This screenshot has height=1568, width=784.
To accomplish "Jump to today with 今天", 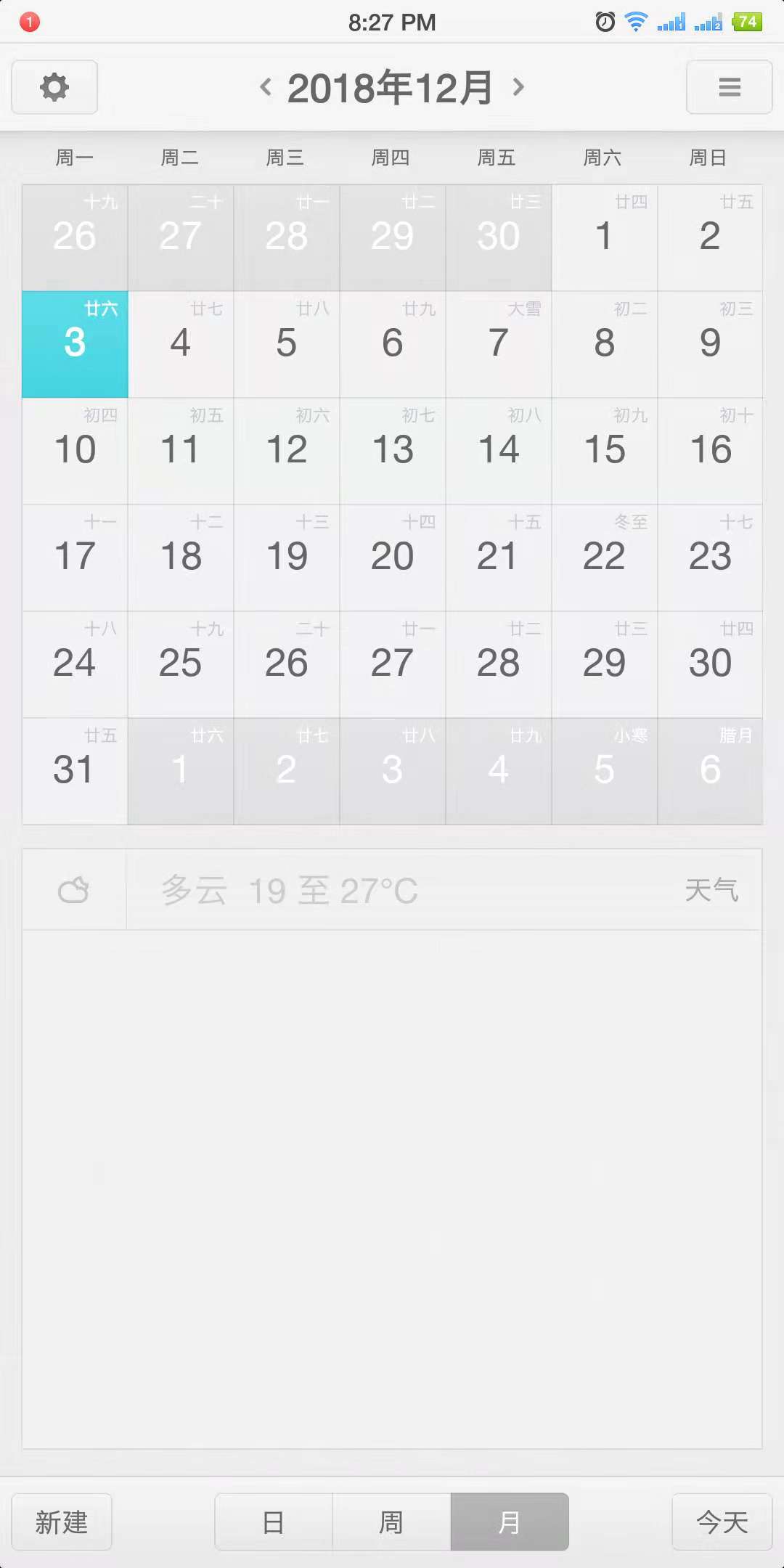I will tap(722, 1522).
